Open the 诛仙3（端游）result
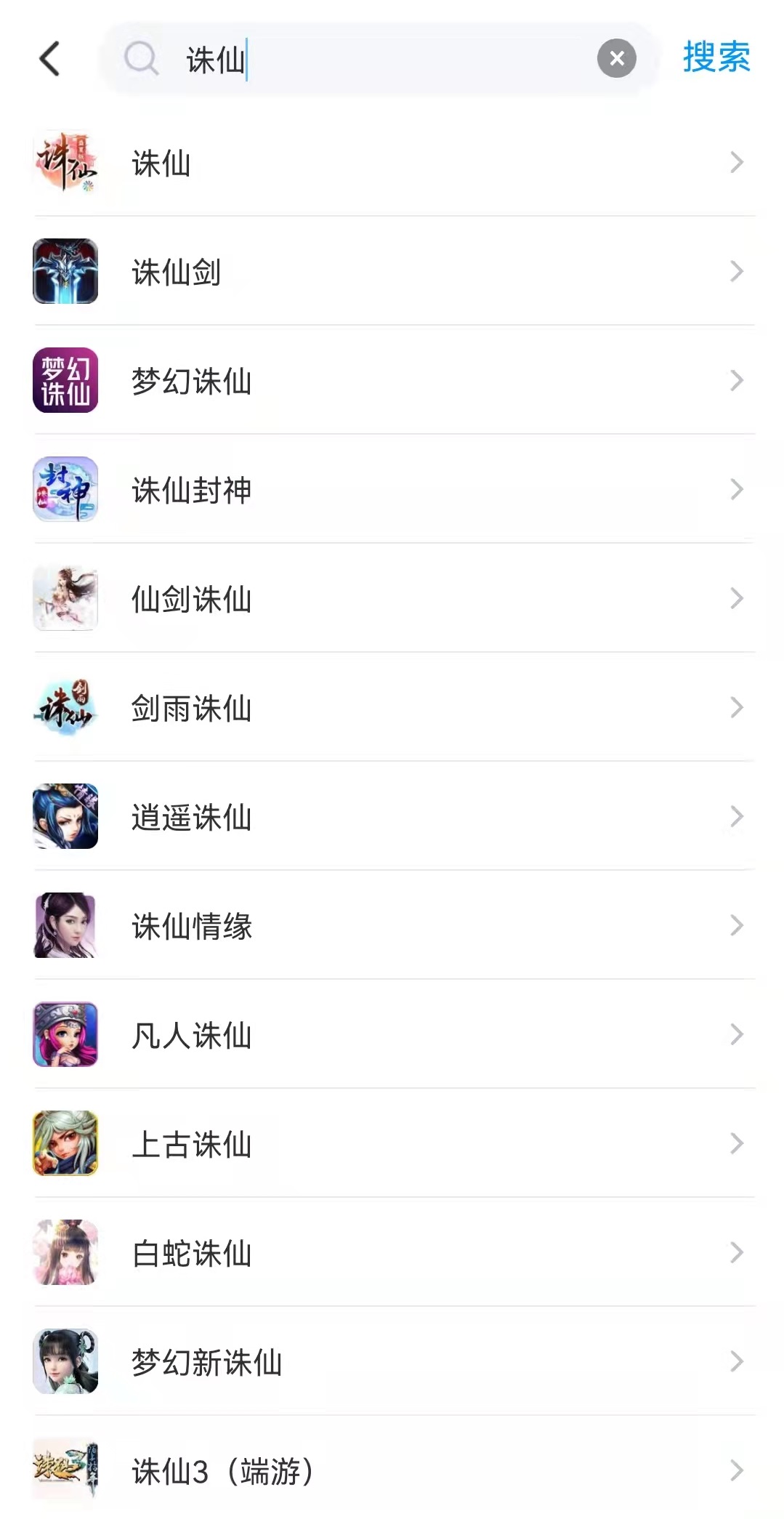Viewport: 784px width, 1519px height. tap(392, 1471)
